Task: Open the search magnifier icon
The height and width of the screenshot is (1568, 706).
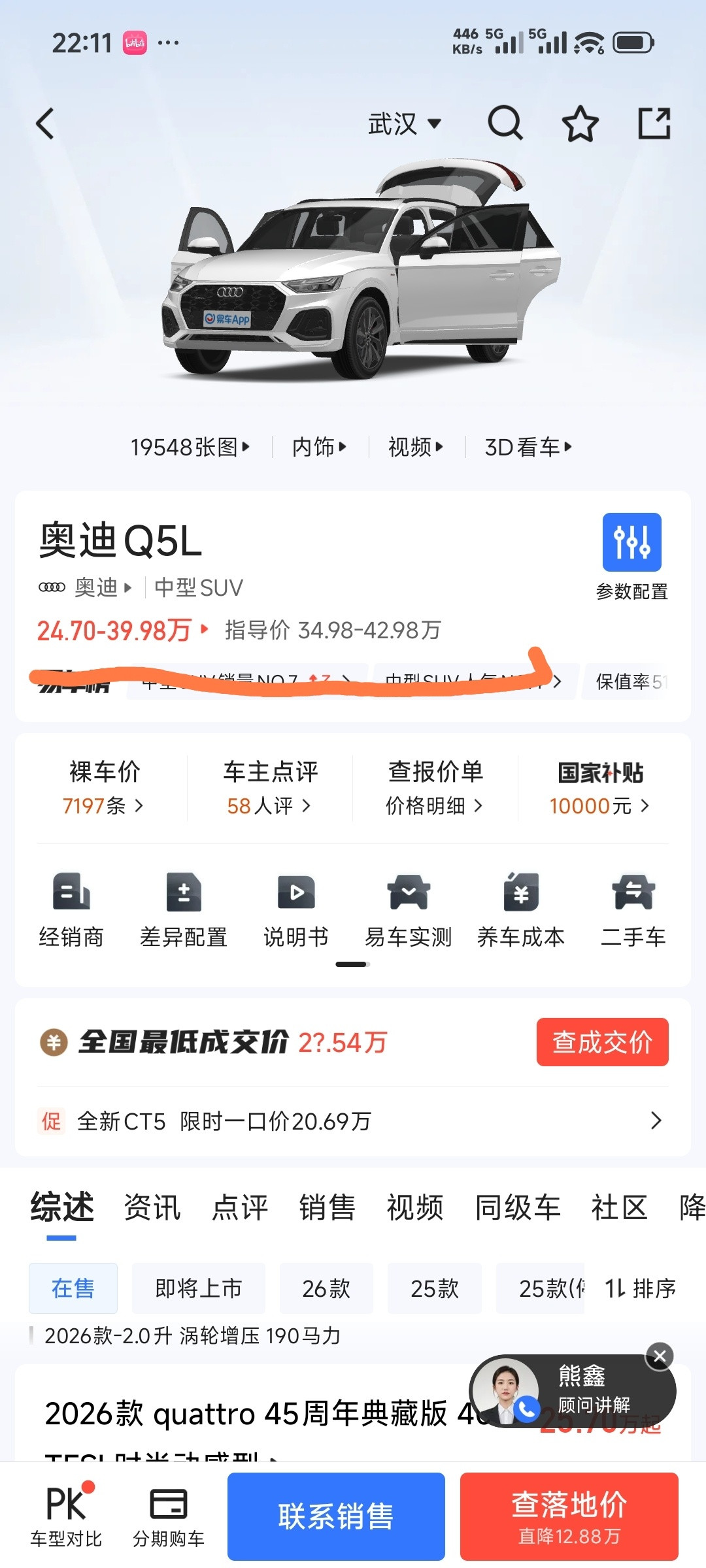Action: (x=505, y=123)
